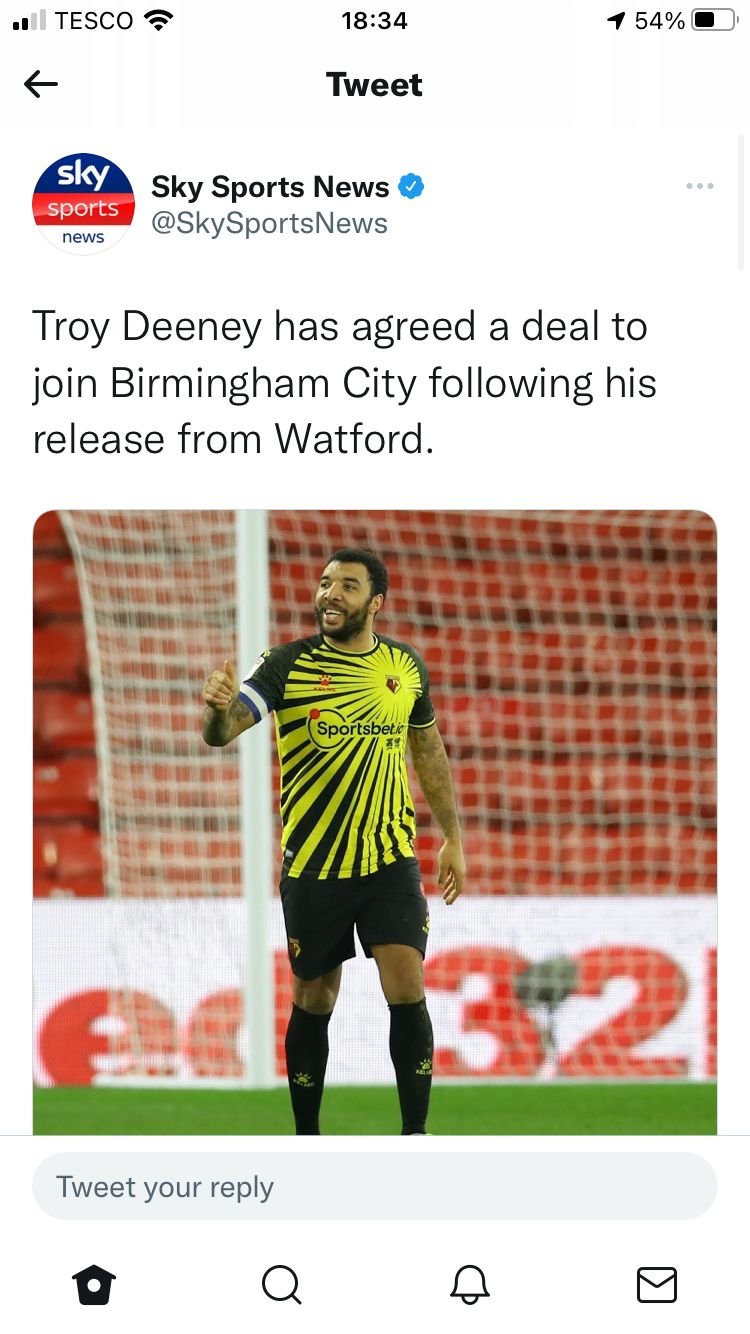Switch to the Home tab
Screen dimensions: 750x1334
94,1284
